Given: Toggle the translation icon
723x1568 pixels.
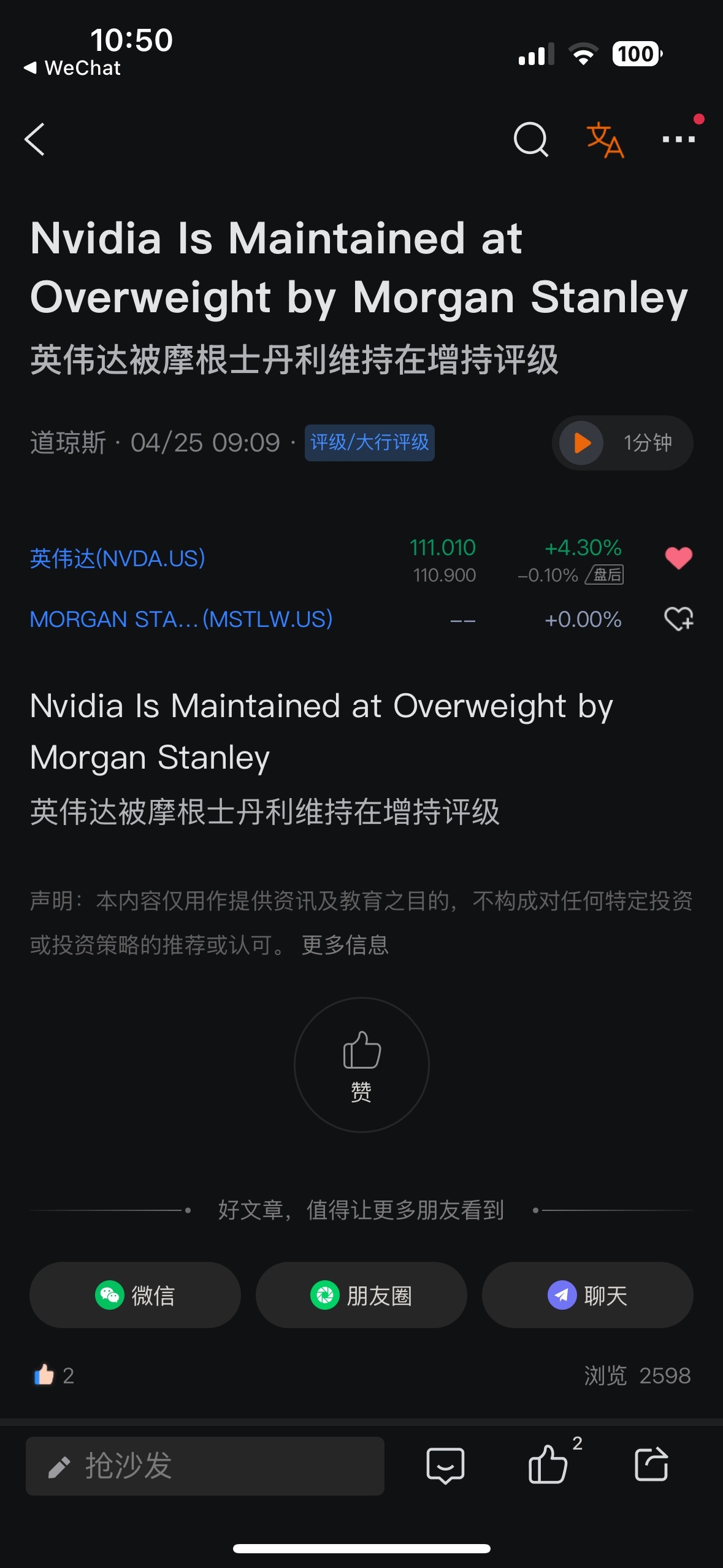Looking at the screenshot, I should pos(605,140).
